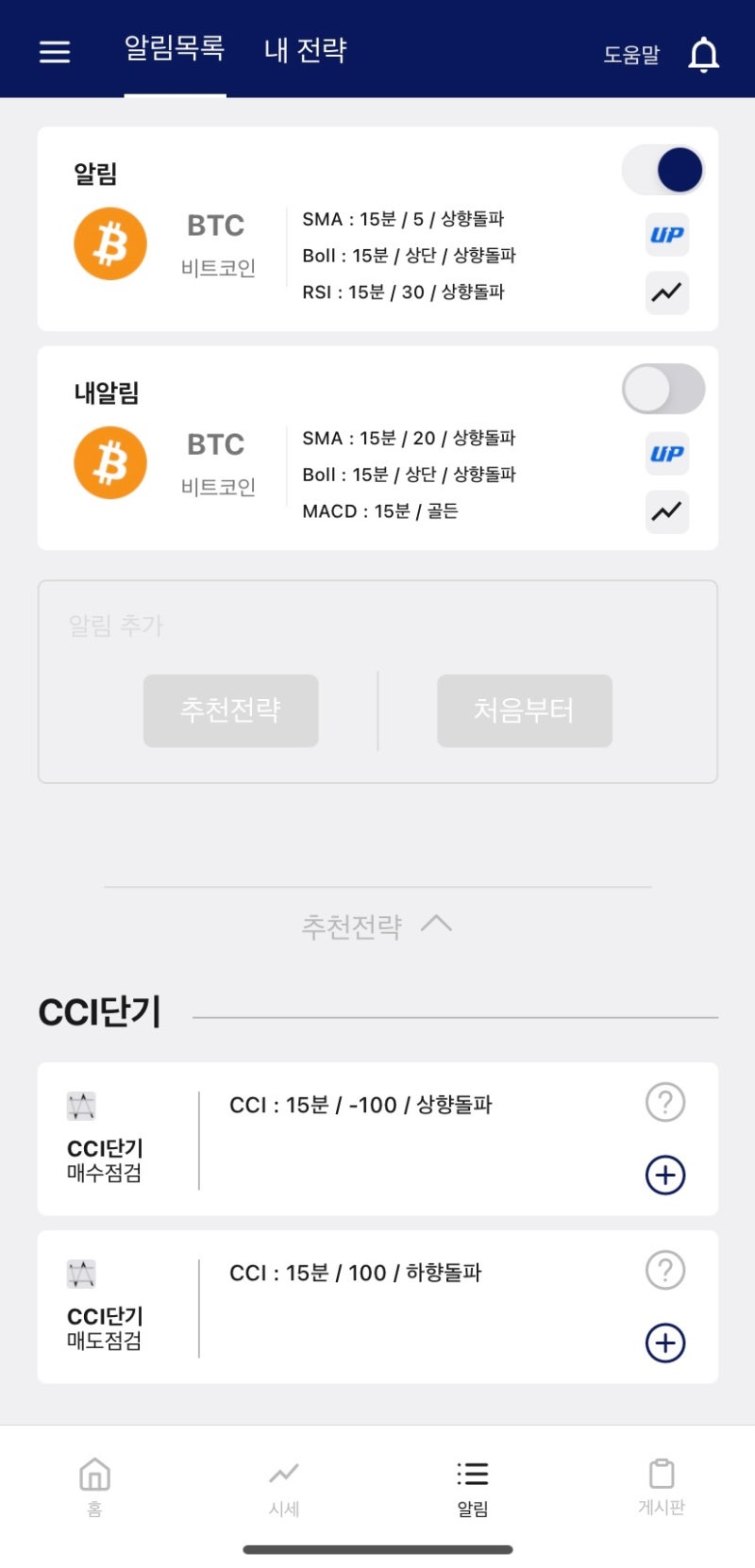The height and width of the screenshot is (1568, 755).
Task: Add the CCI단기 매도점검 alert via plus icon
Action: point(665,1342)
